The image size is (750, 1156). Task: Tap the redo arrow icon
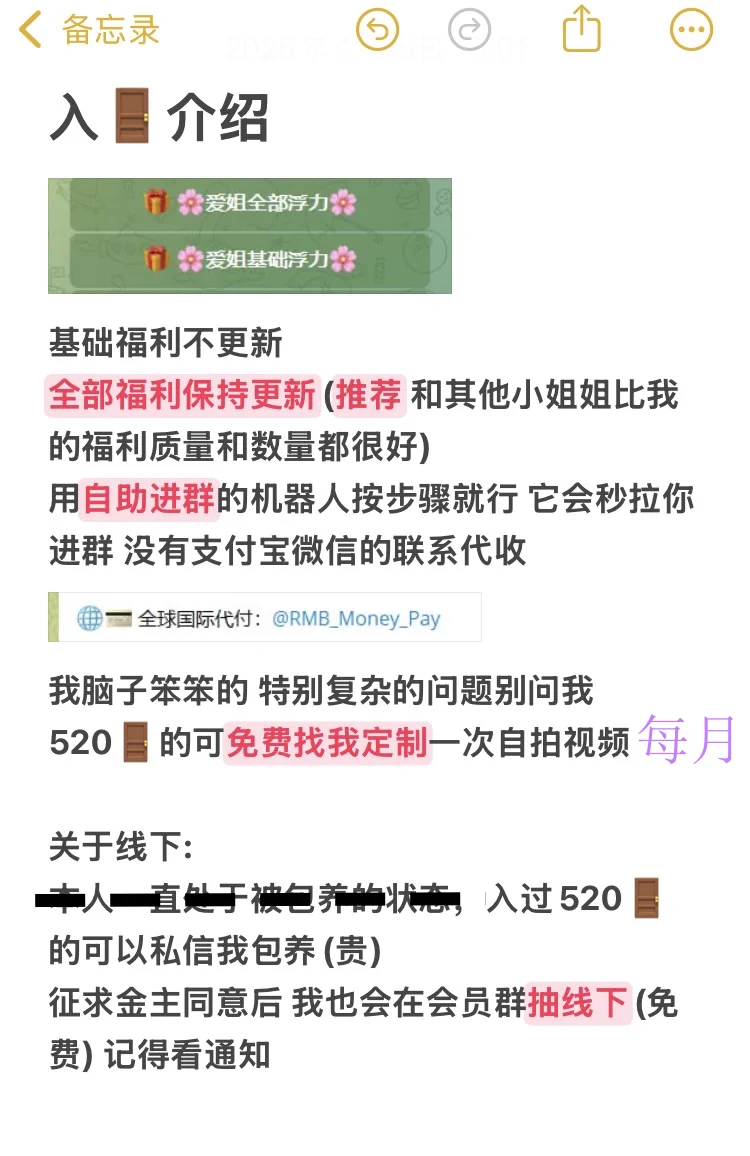point(470,30)
